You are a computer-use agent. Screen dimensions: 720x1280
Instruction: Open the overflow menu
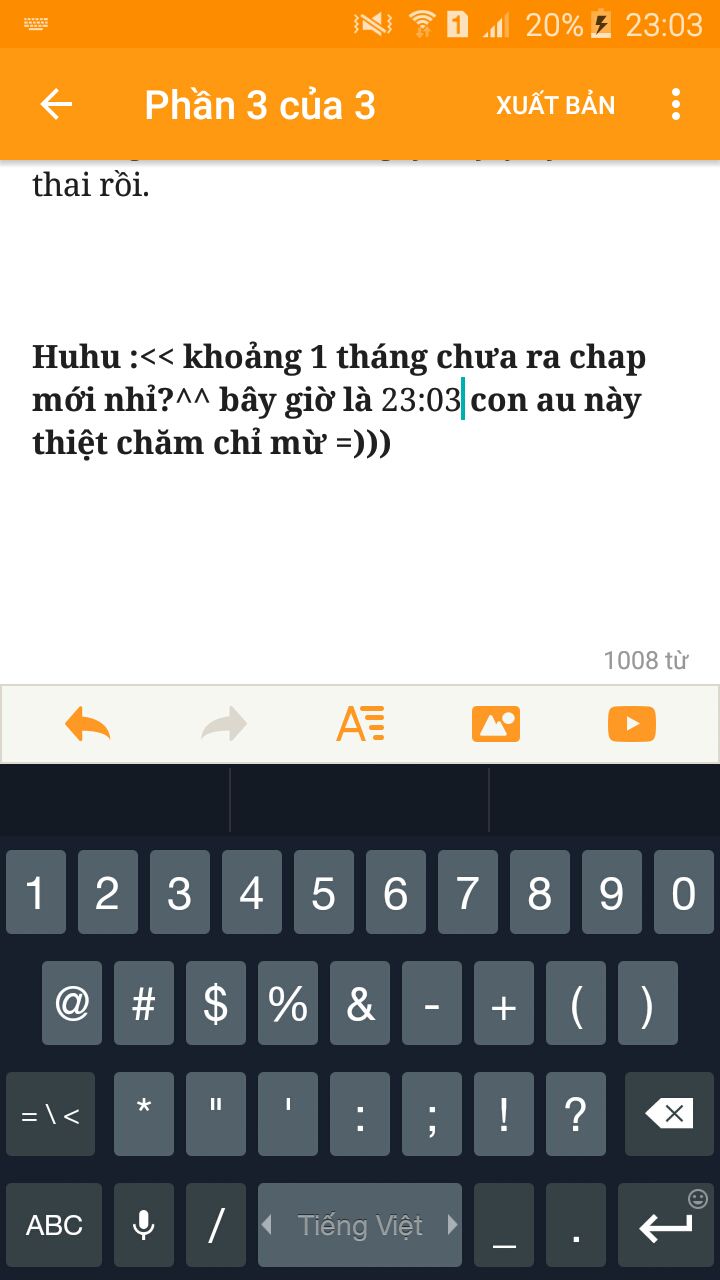pos(676,105)
